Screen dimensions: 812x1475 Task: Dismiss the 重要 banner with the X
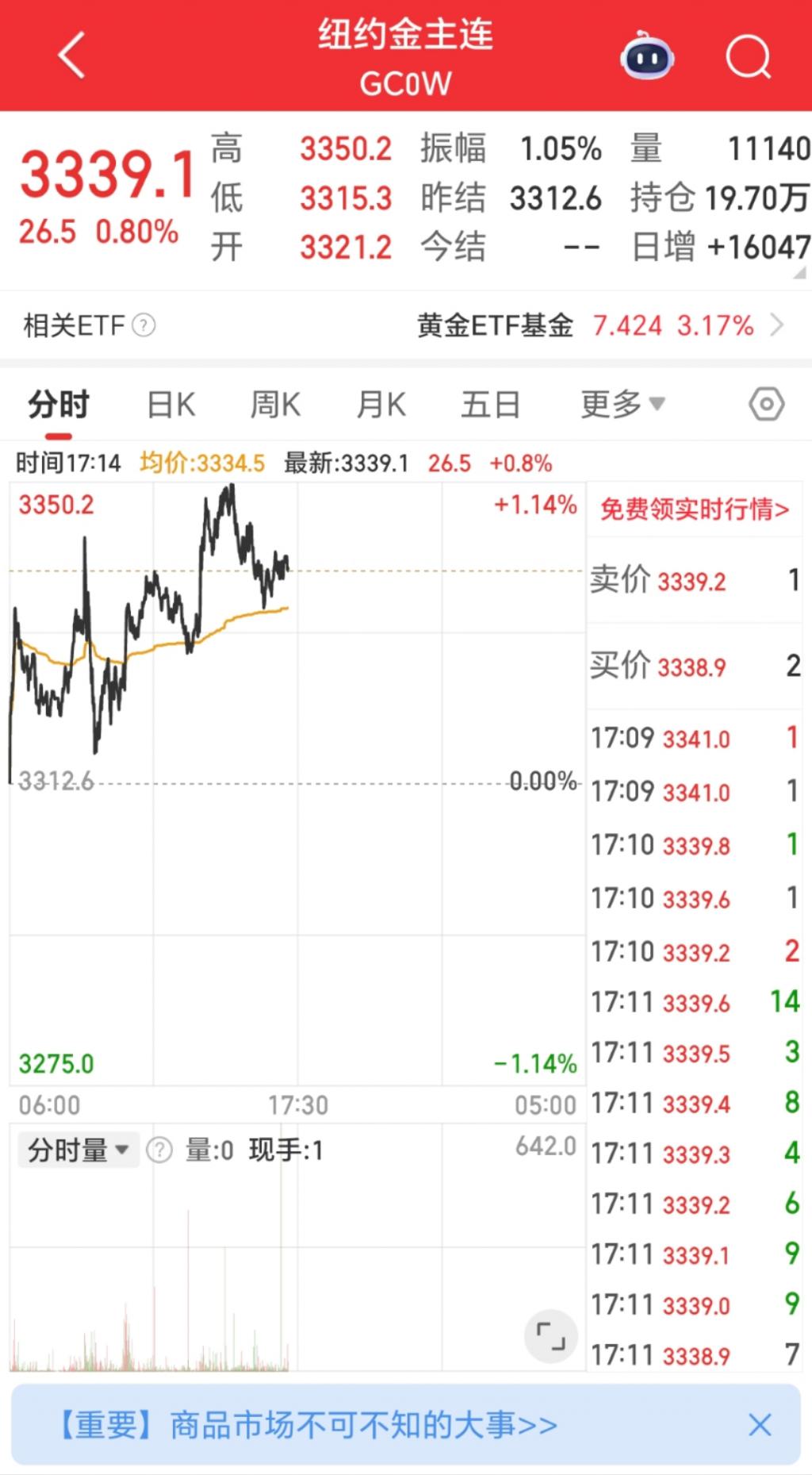tap(760, 1425)
